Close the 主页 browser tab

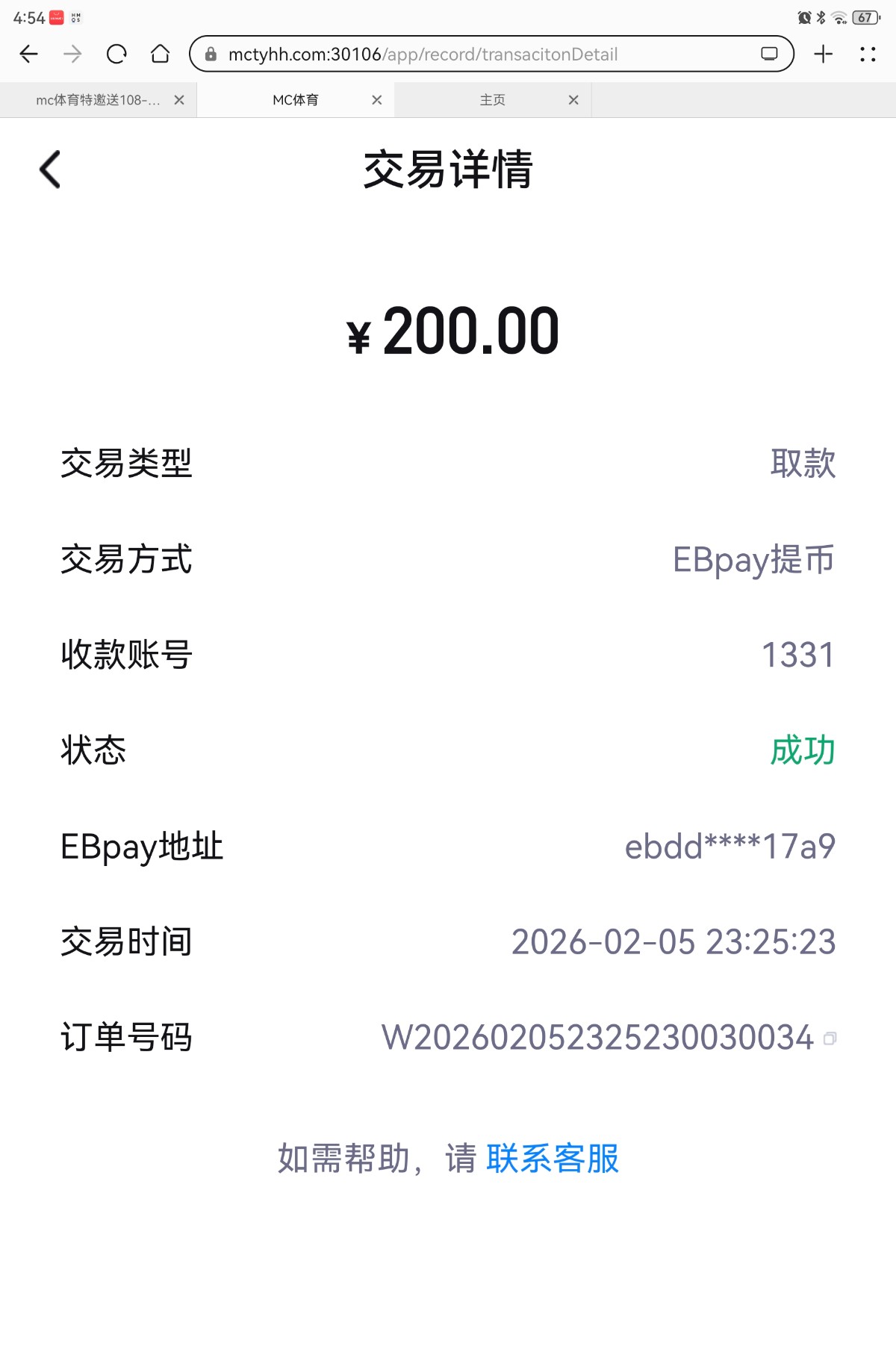[x=573, y=100]
